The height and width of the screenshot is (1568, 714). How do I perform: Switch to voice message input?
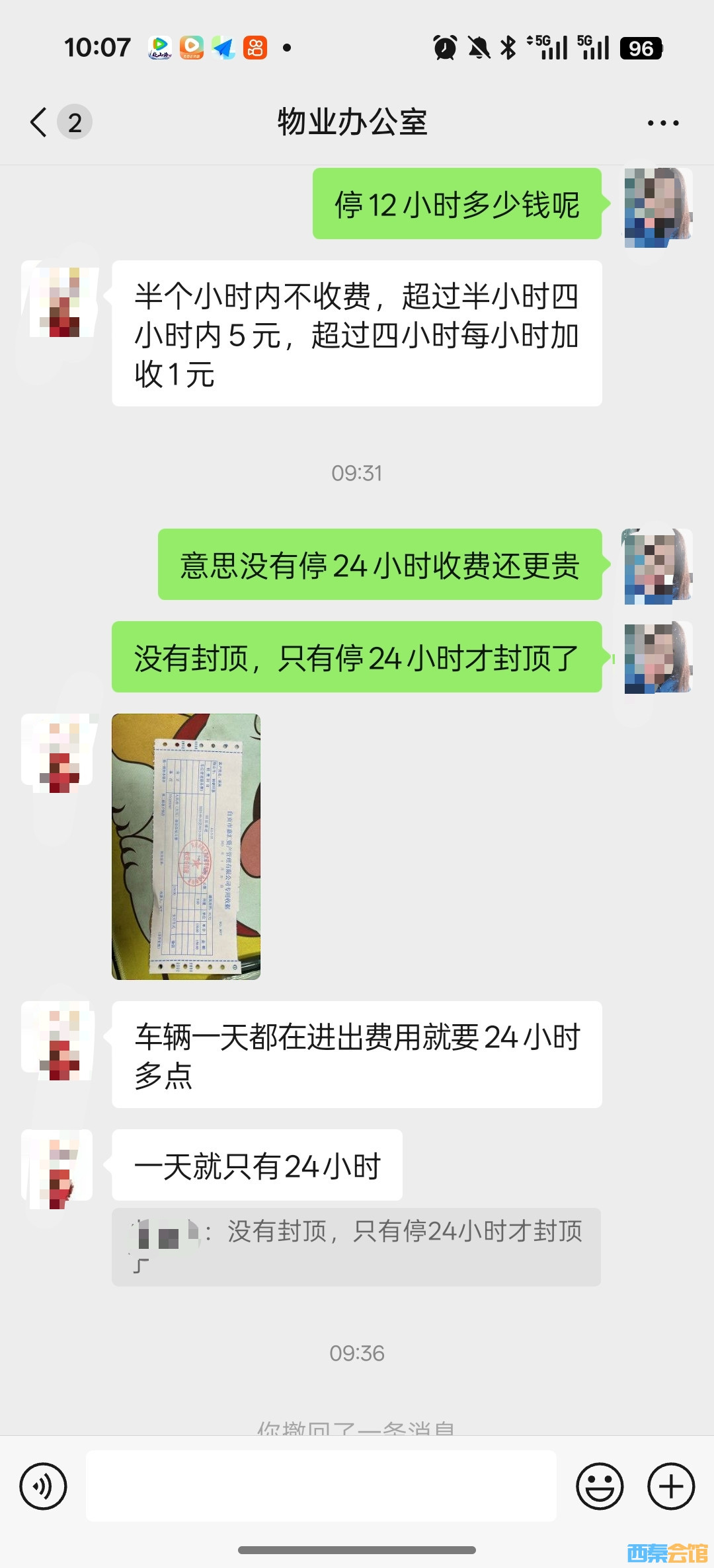pos(43,1487)
